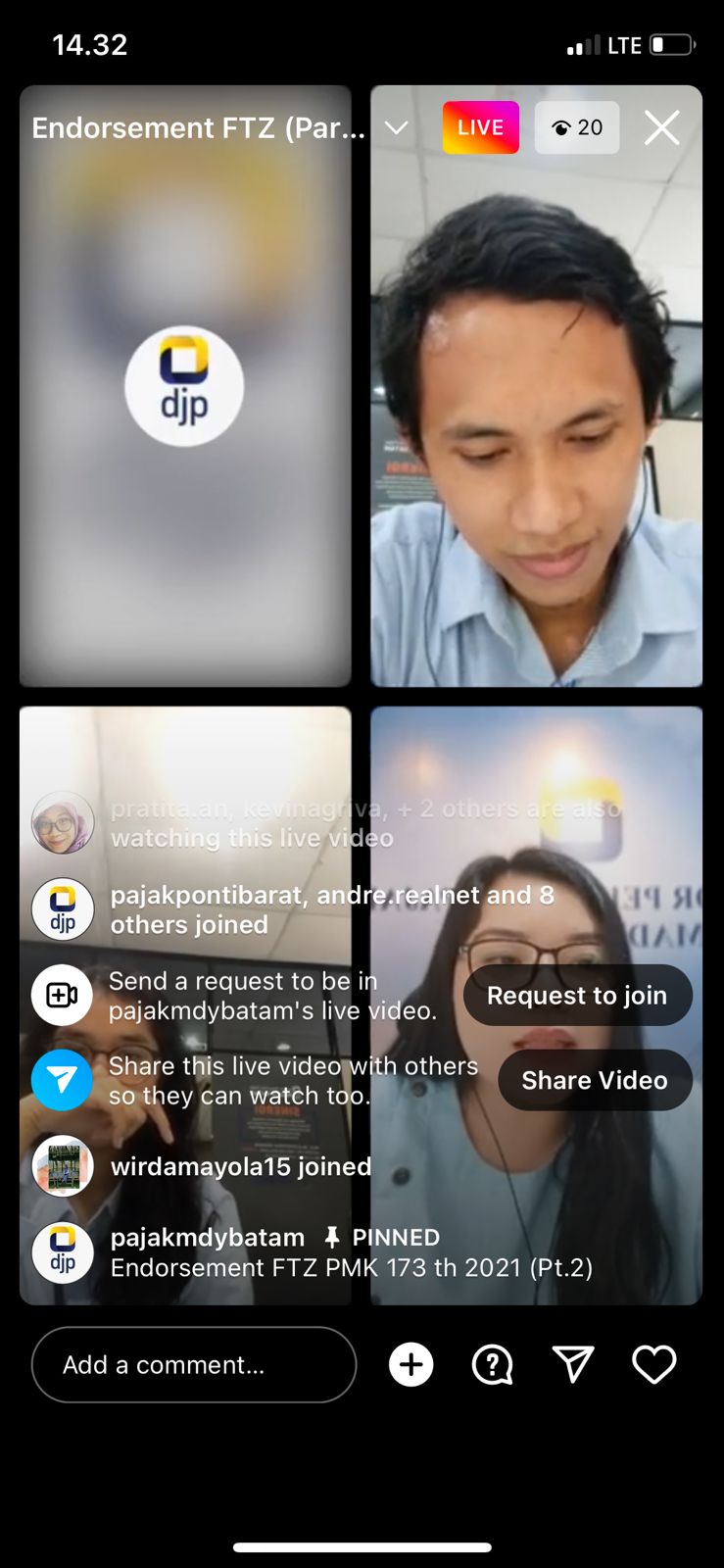This screenshot has height=1568, width=724.
Task: Tap Request to join button
Action: coord(577,995)
